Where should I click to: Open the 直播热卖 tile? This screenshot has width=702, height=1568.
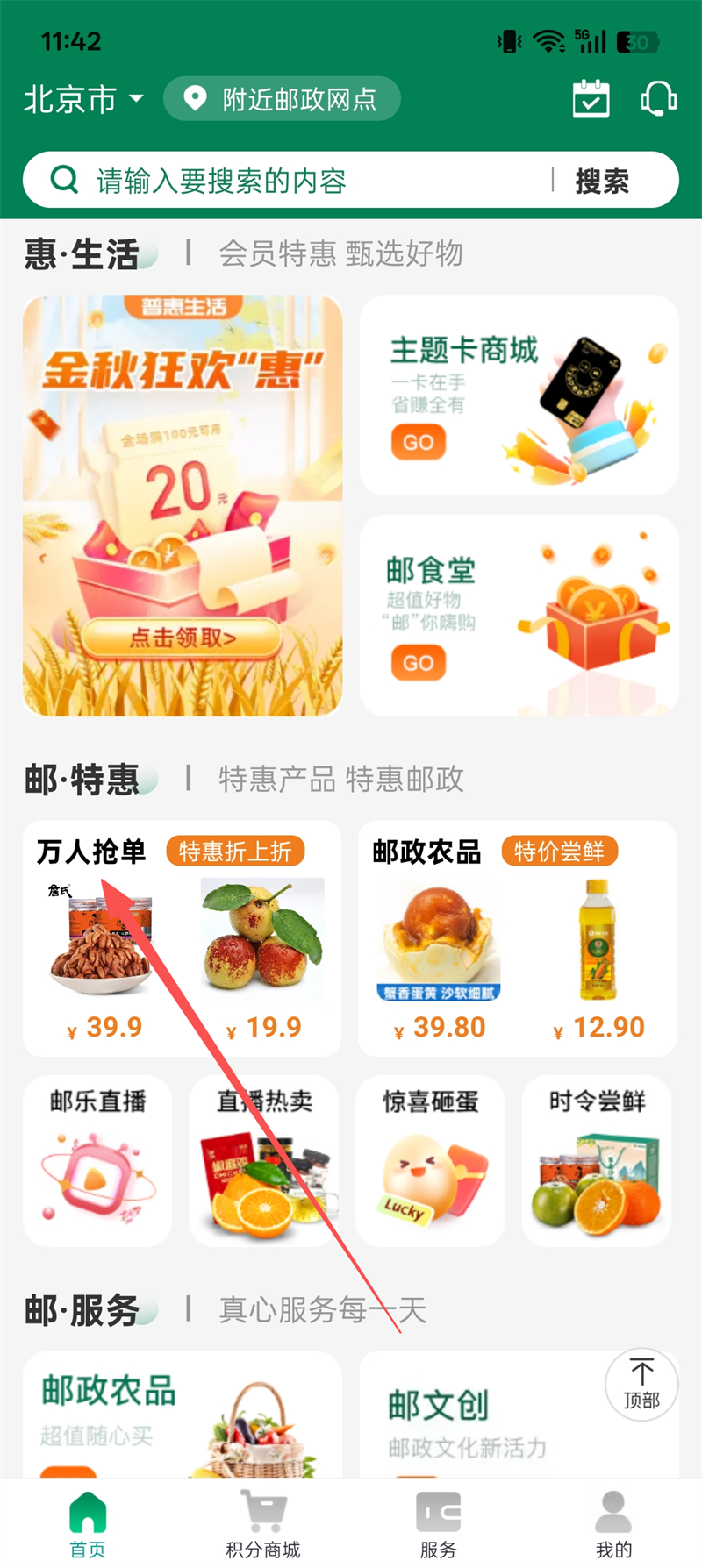[x=263, y=1159]
